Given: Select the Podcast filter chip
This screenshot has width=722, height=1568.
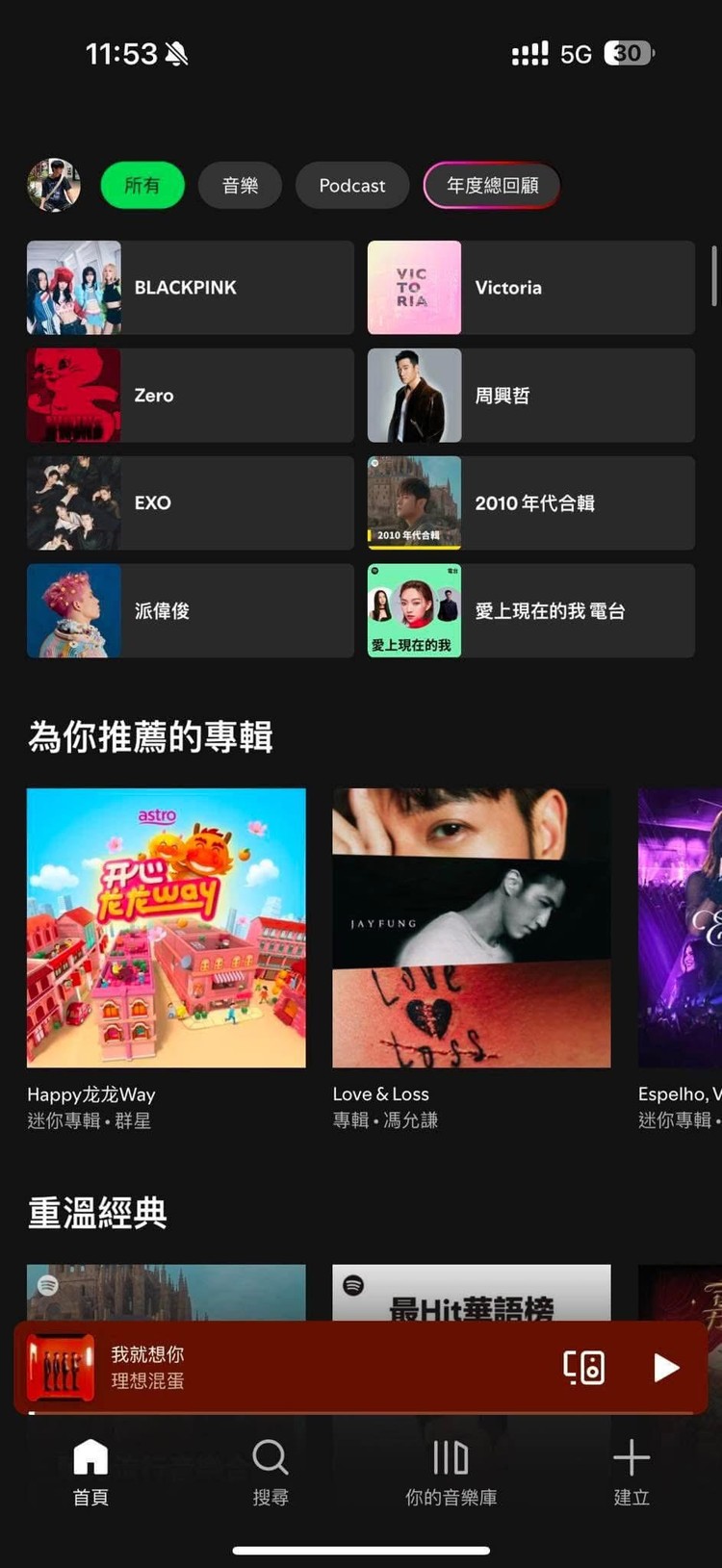Looking at the screenshot, I should point(351,186).
